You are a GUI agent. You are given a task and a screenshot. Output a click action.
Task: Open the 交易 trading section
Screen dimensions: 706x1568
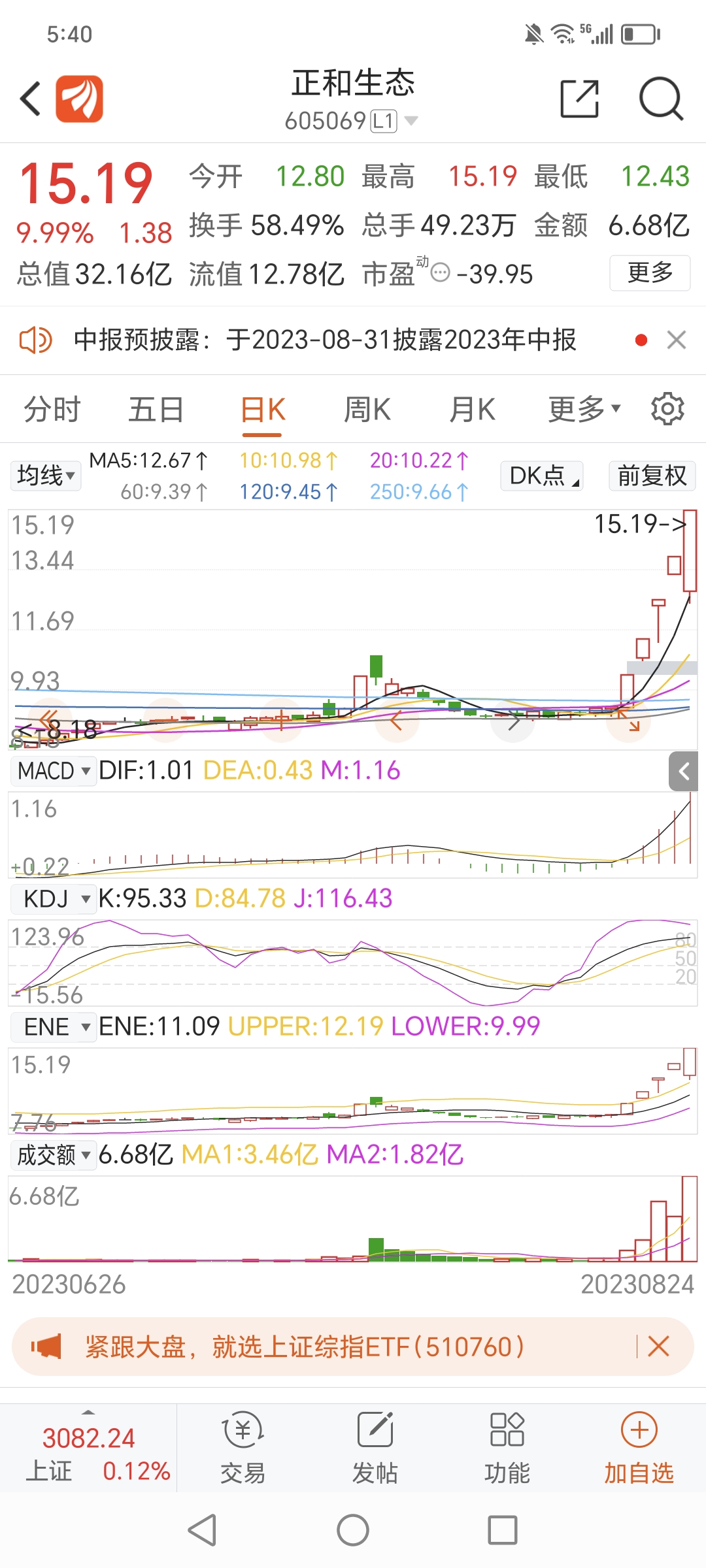coord(243,1448)
